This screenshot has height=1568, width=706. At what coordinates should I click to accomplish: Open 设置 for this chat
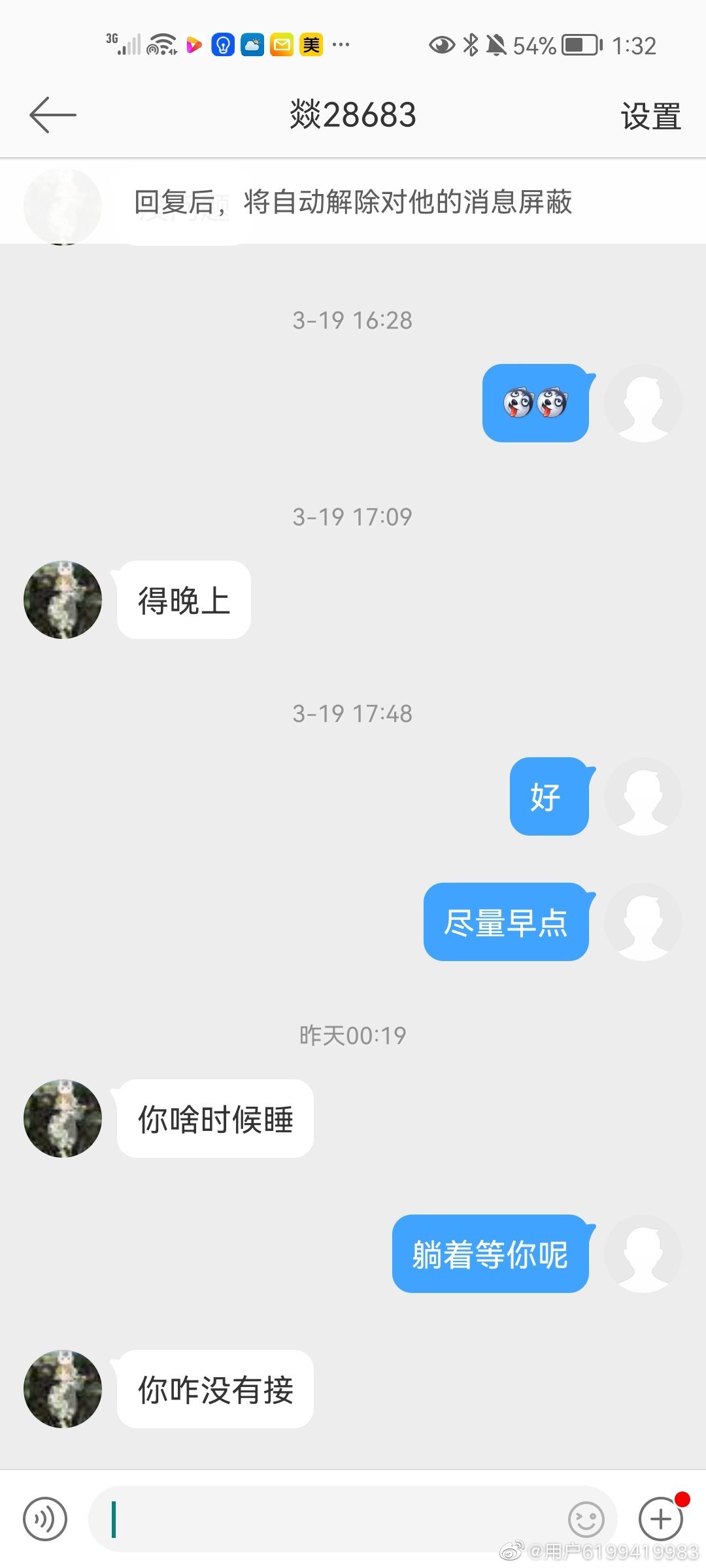point(650,116)
